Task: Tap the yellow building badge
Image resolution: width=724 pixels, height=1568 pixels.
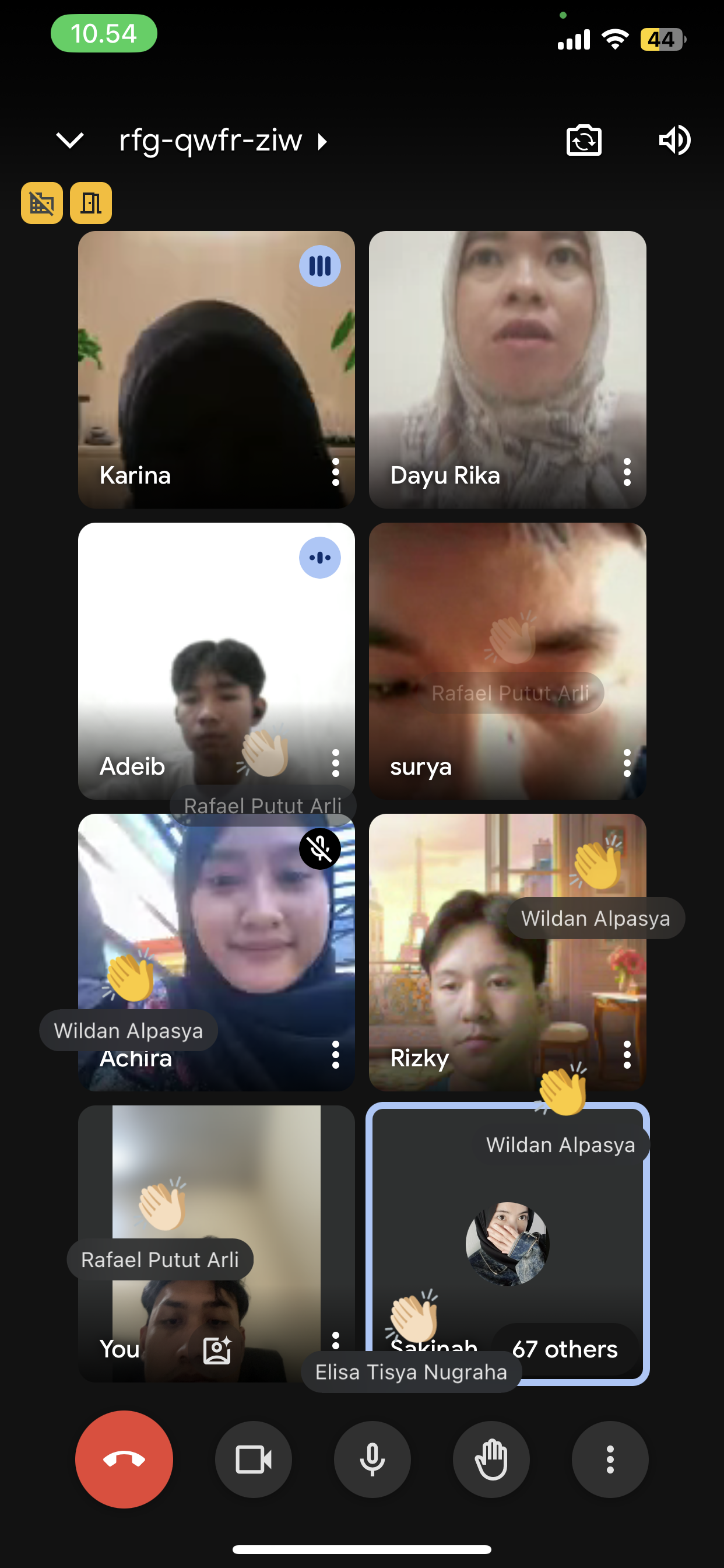Action: [x=91, y=202]
